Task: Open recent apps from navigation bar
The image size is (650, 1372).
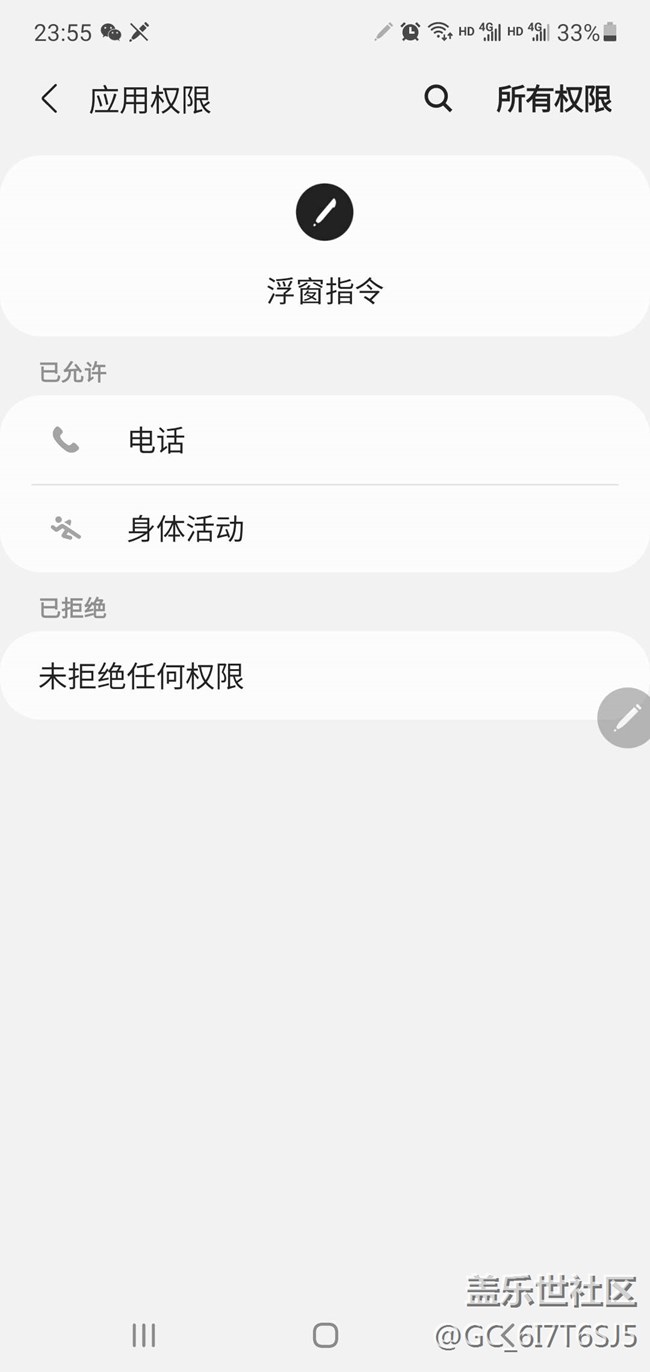Action: [x=144, y=1335]
